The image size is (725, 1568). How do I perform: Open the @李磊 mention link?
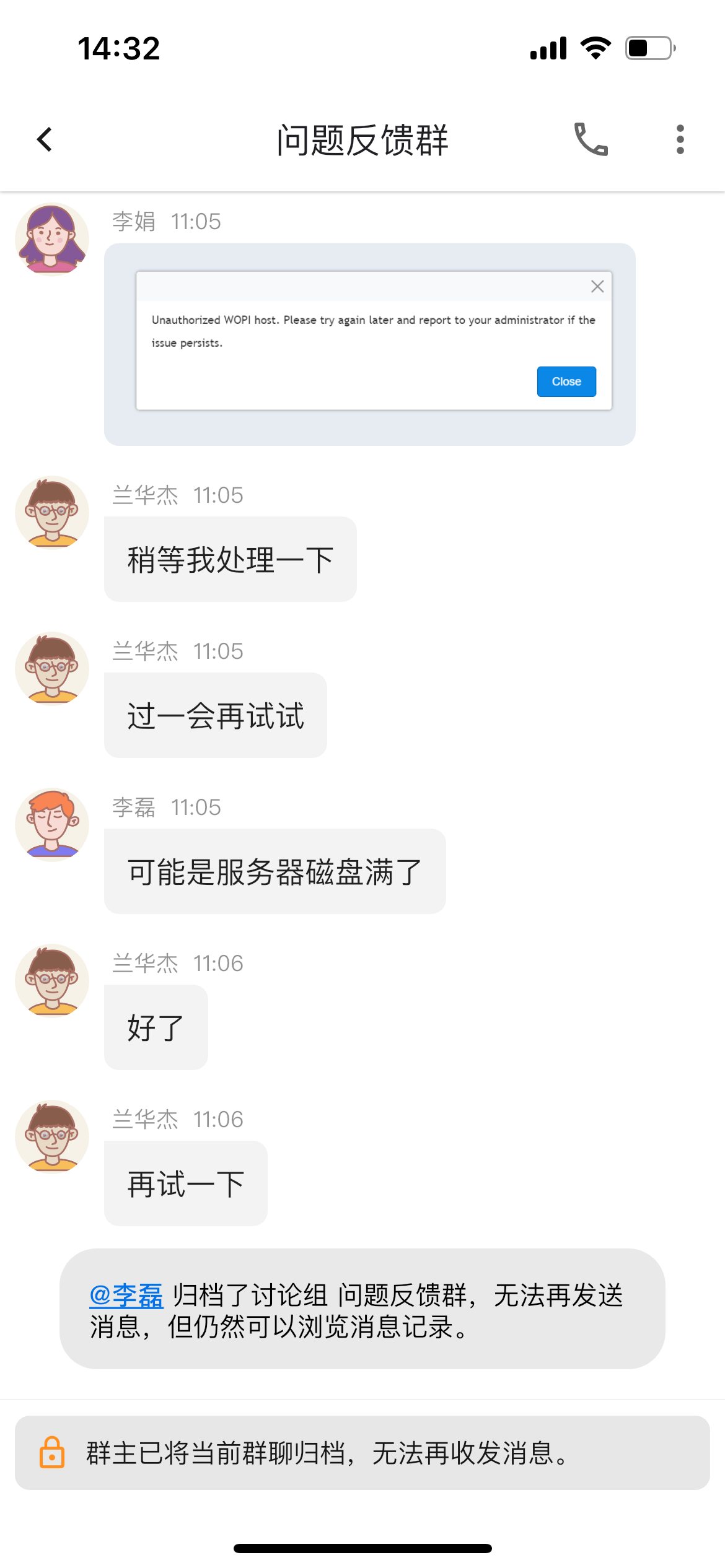pos(126,1295)
